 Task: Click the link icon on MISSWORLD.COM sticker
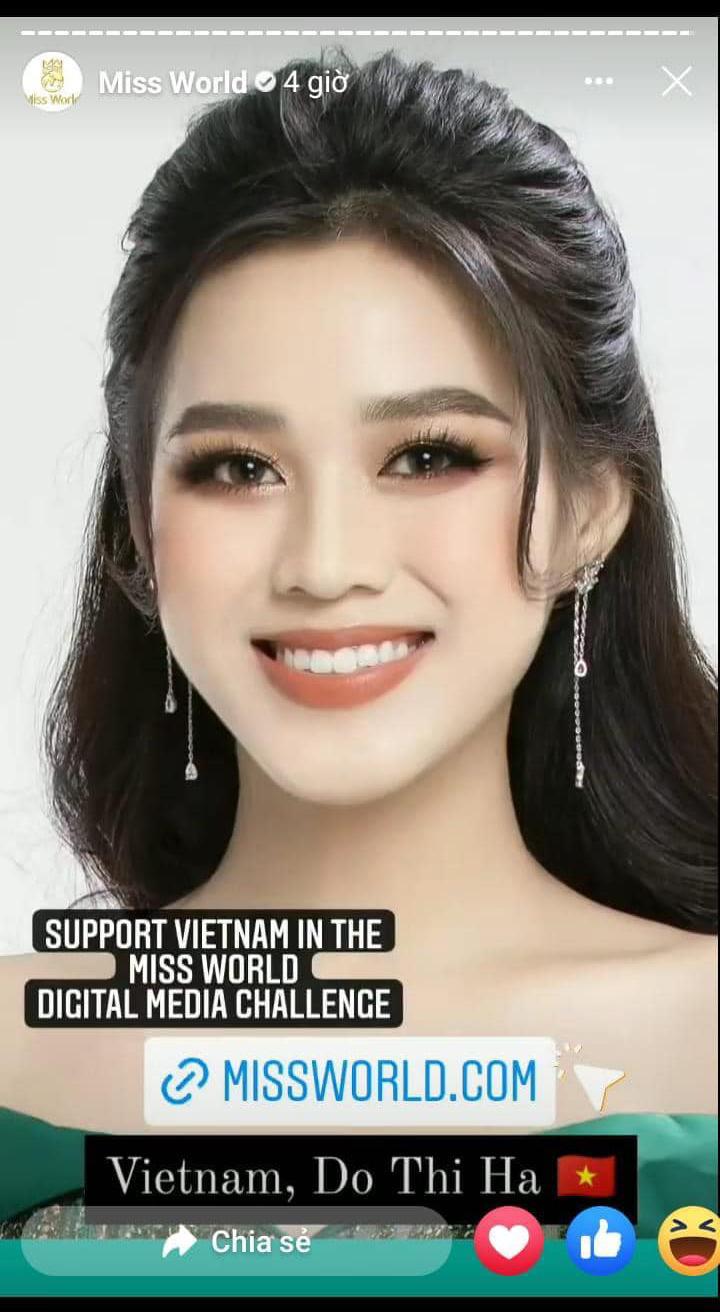click(186, 1079)
